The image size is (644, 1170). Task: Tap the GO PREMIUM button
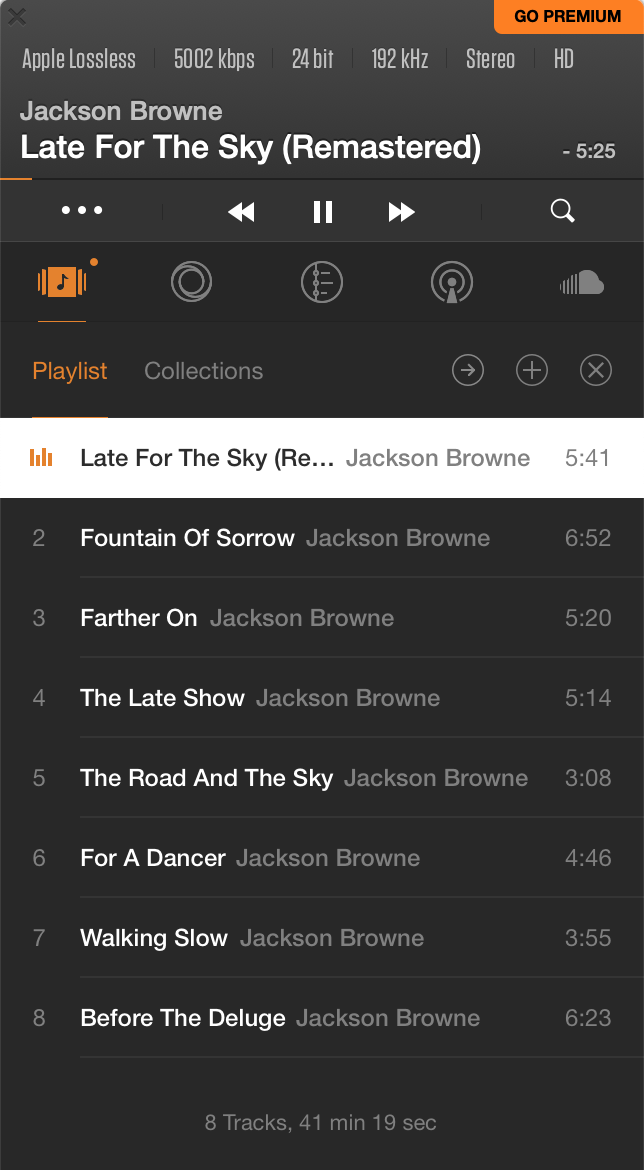568,16
